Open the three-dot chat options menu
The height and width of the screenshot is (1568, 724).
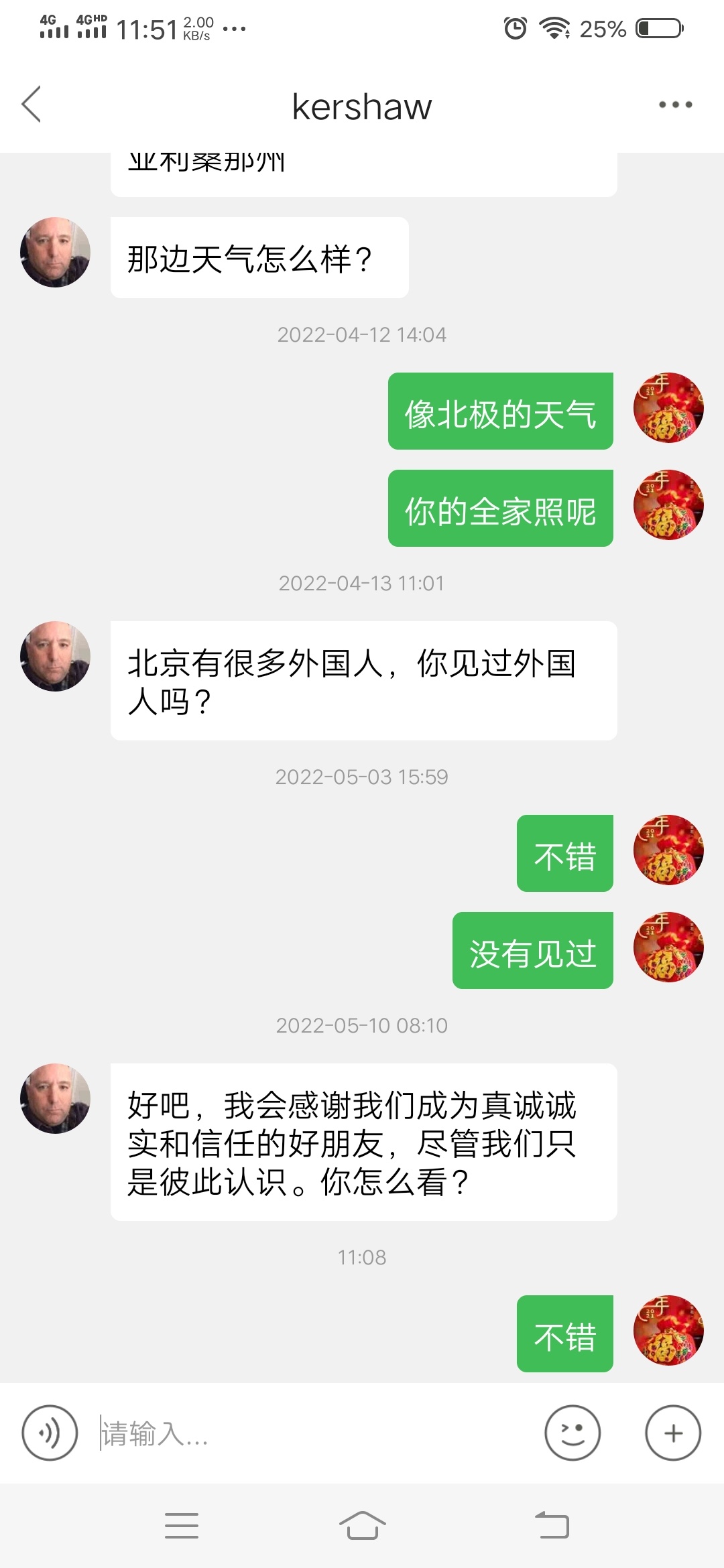[675, 105]
